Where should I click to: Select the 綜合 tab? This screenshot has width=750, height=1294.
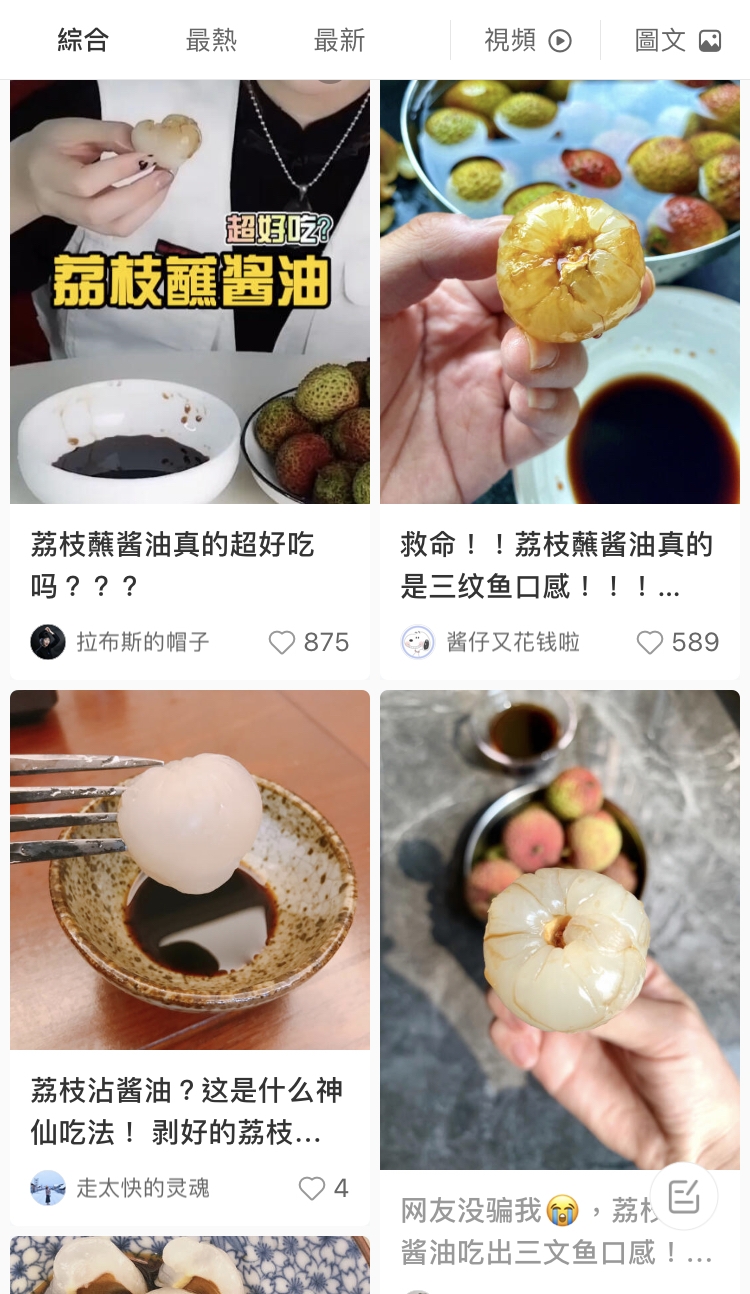click(x=83, y=40)
